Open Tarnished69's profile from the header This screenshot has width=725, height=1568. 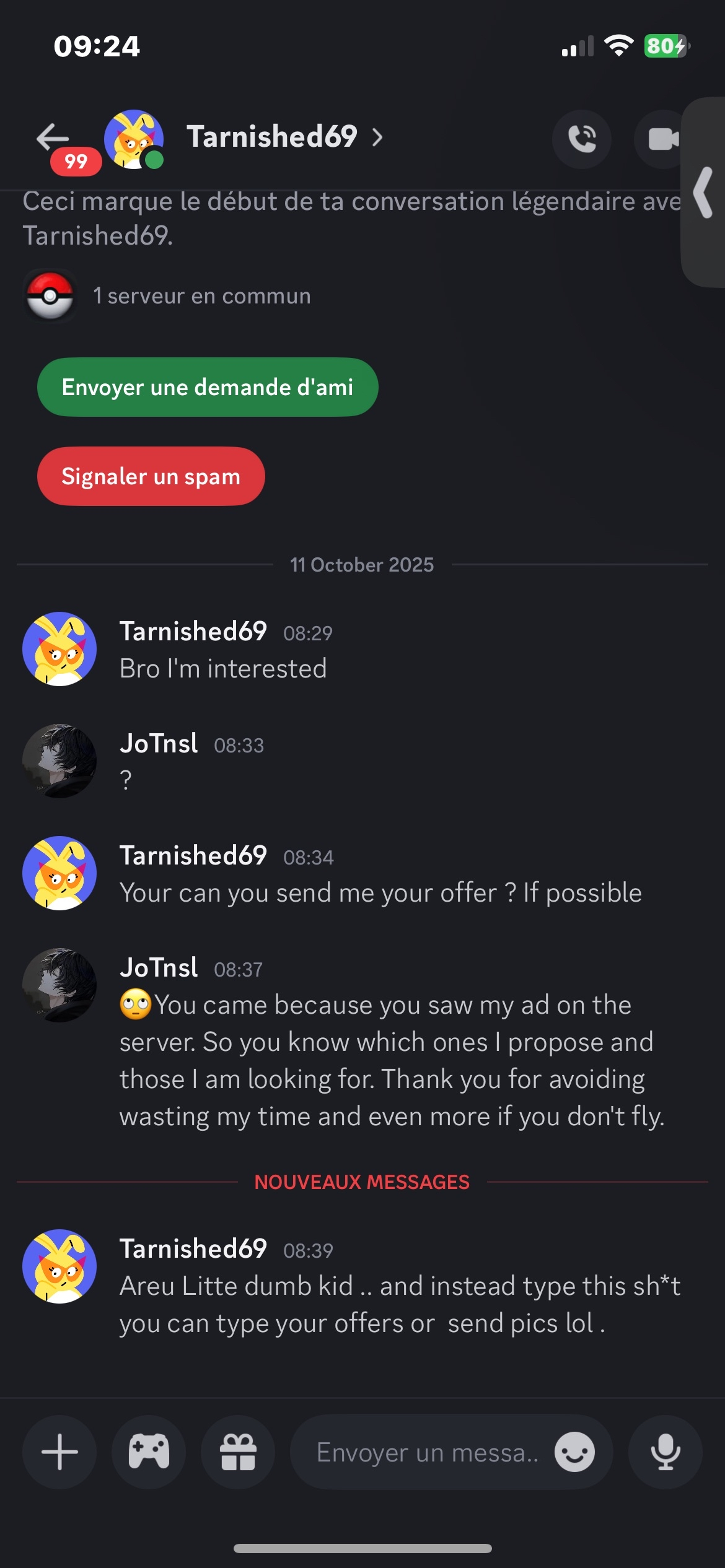(273, 137)
